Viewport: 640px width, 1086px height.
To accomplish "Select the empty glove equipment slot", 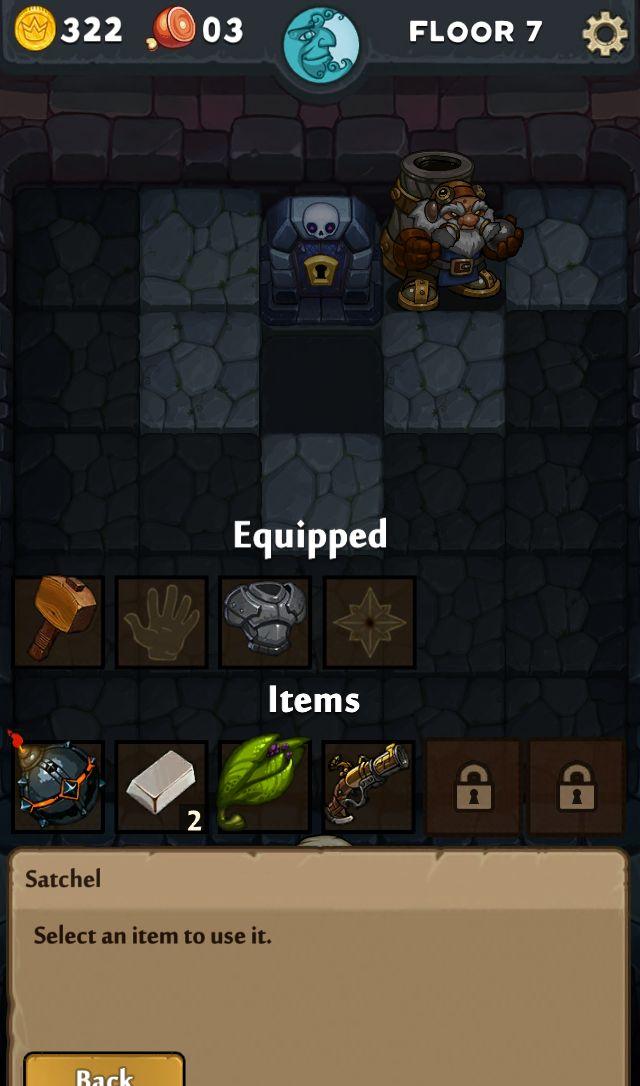I will pyautogui.click(x=162, y=621).
